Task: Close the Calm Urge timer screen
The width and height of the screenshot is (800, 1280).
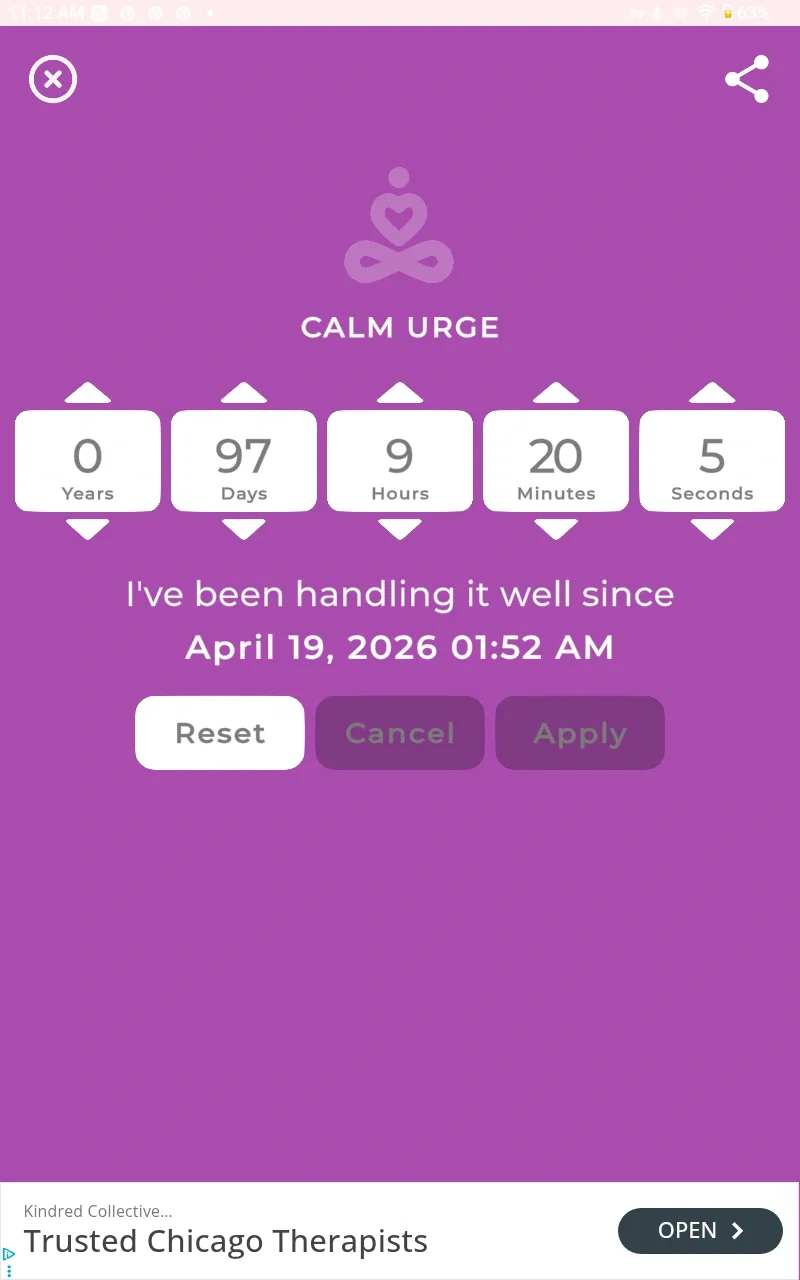Action: (x=53, y=79)
